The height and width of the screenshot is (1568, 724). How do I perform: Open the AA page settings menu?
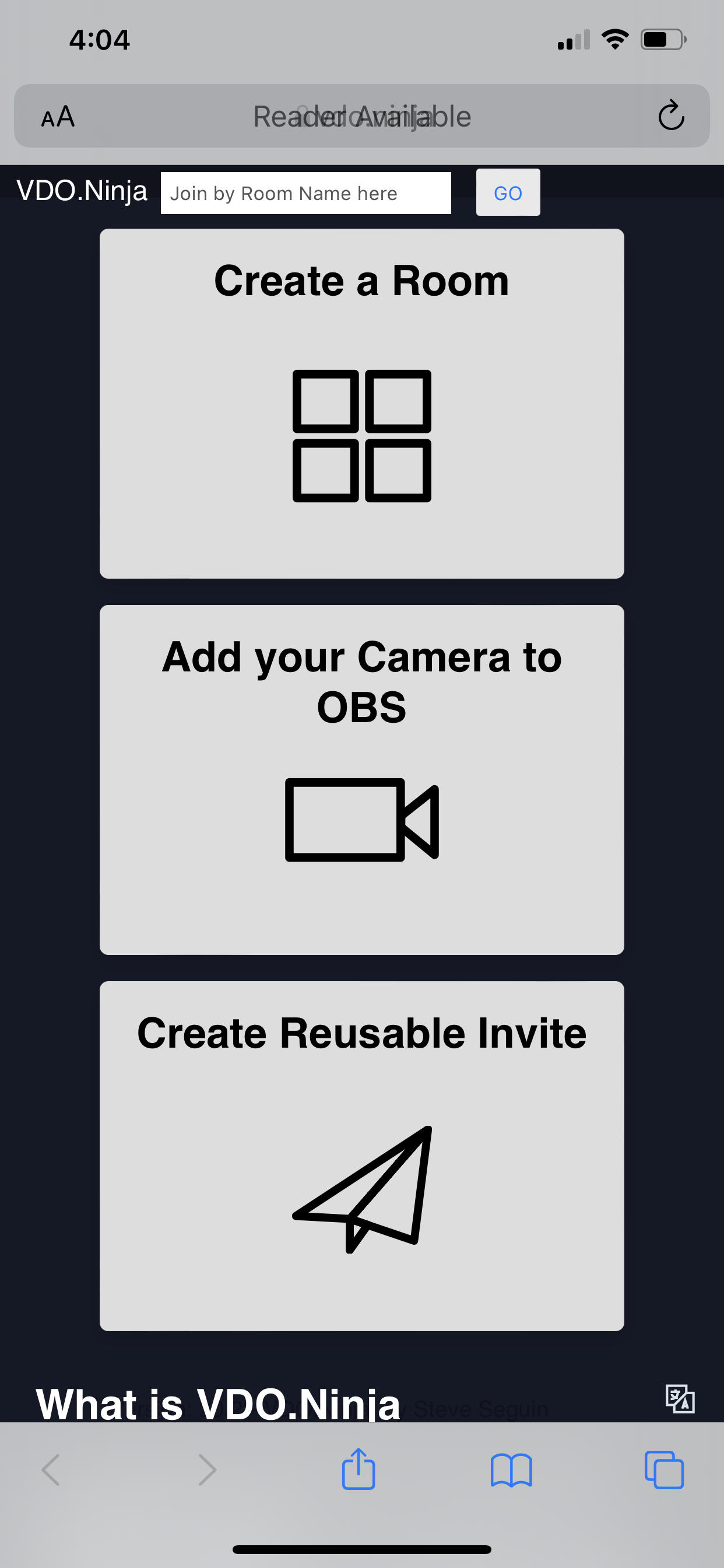coord(58,116)
